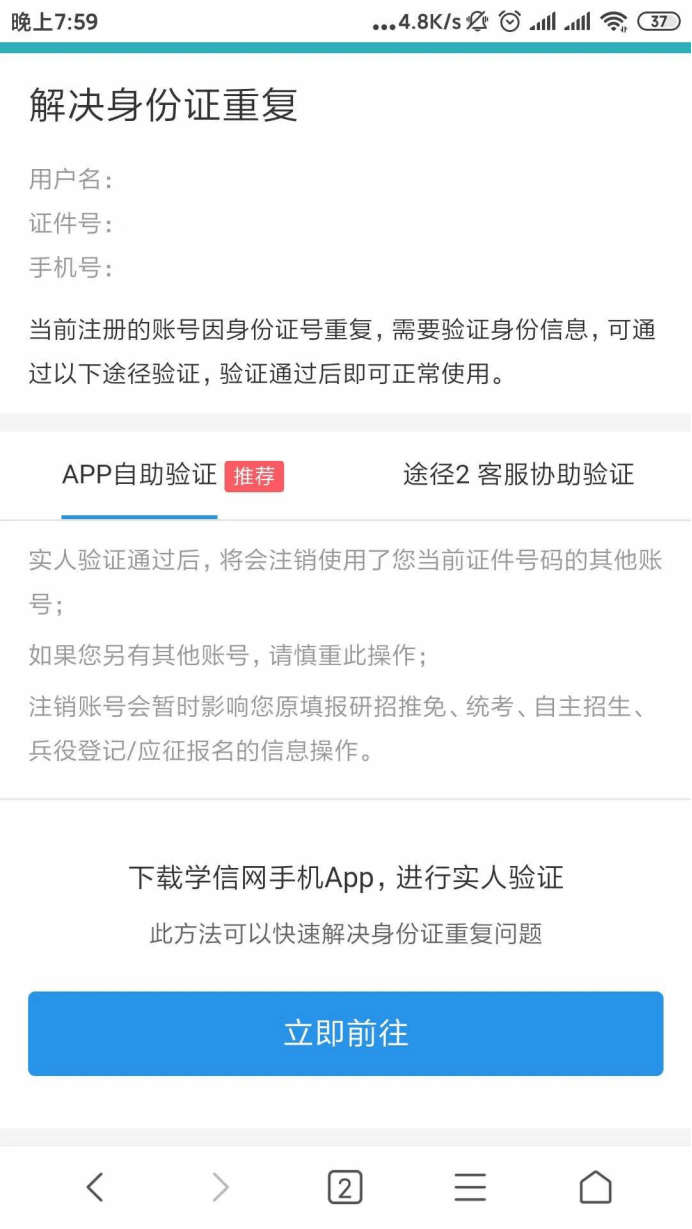692x1229 pixels.
Task: Tap the 立即前往 button
Action: (x=345, y=1033)
